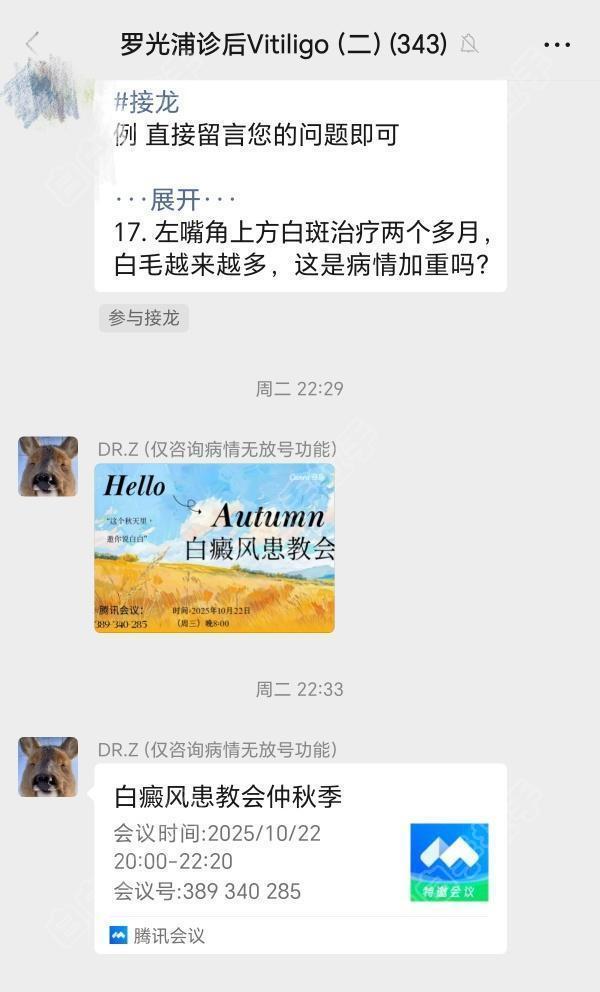Image resolution: width=600 pixels, height=992 pixels.
Task: Open the group chat overflow menu
Action: tap(556, 45)
